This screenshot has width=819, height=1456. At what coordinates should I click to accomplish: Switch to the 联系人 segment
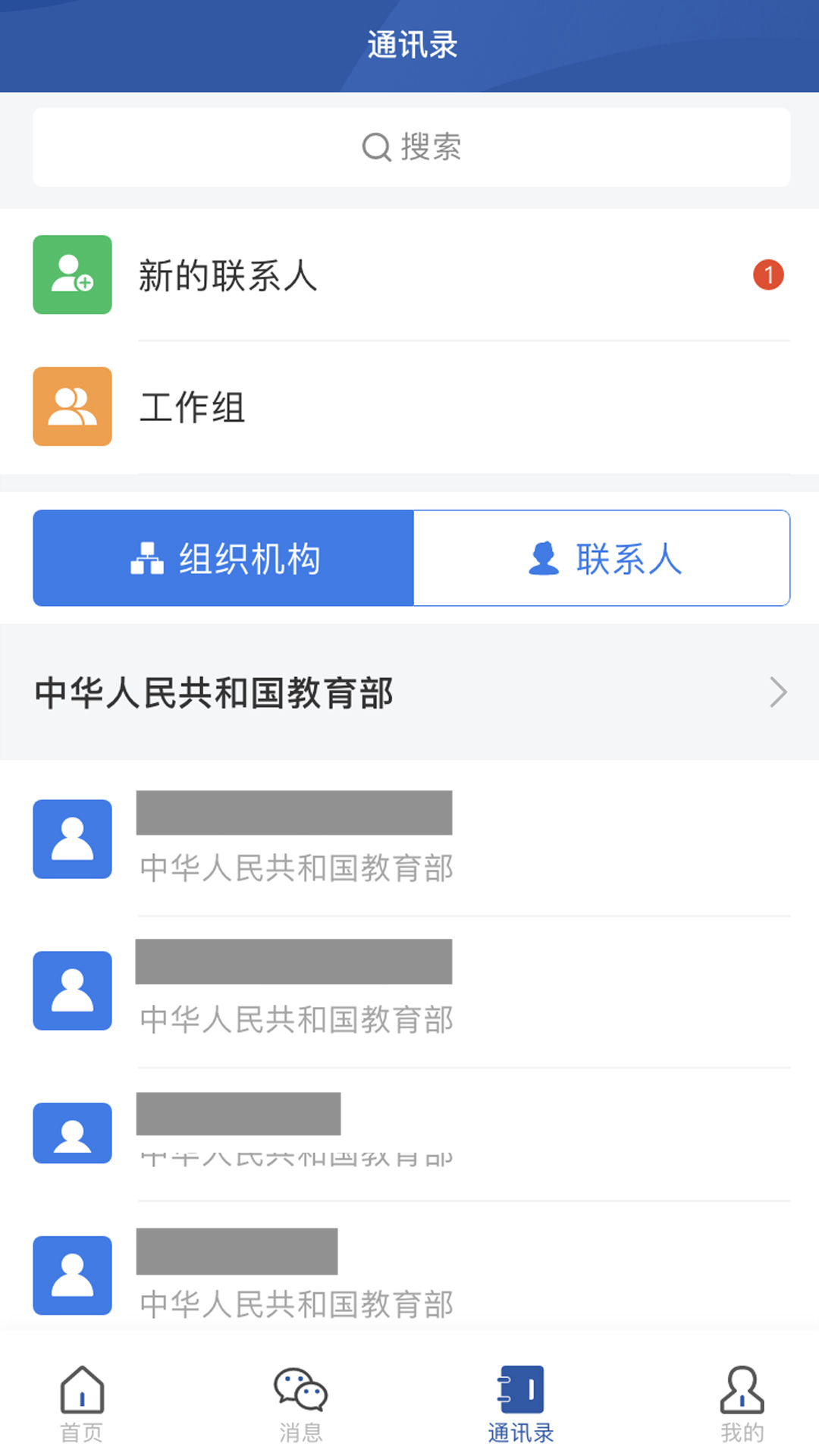coord(602,558)
